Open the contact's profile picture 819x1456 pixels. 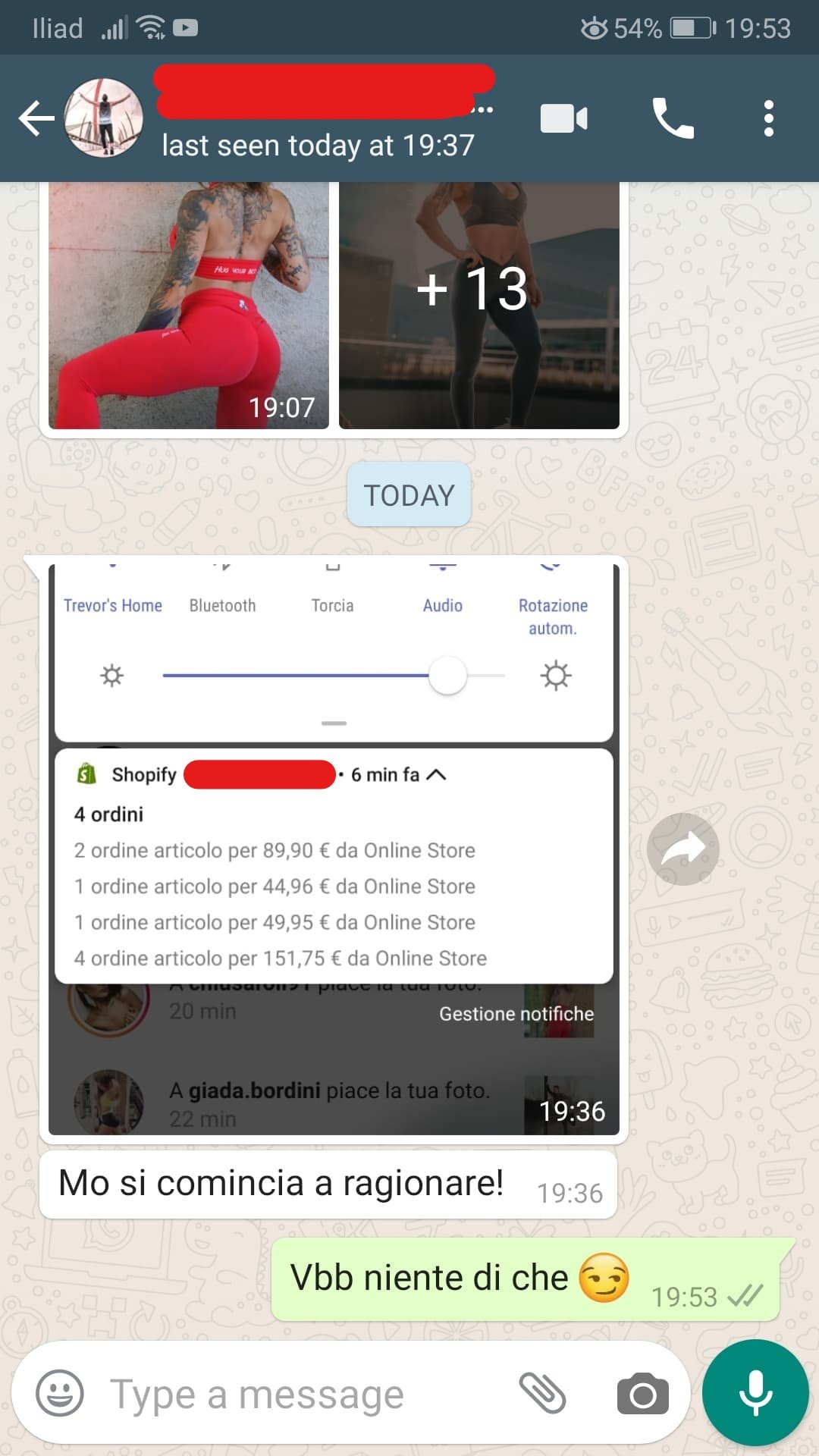click(x=104, y=118)
